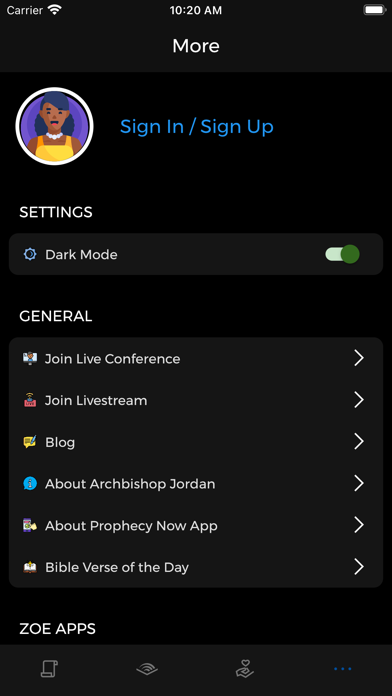This screenshot has height=696, width=392.
Task: Open the Blog row
Action: (196, 442)
